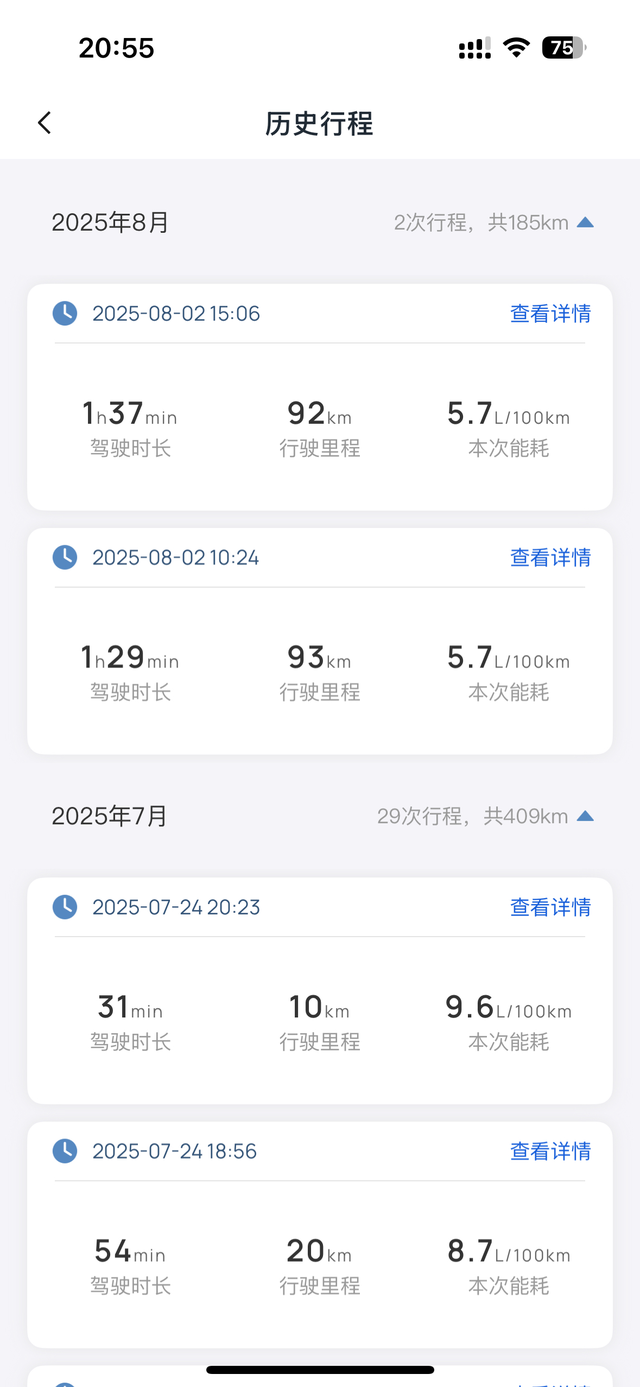View details of 2025-08-02 10:24 trip
The width and height of the screenshot is (640, 1387).
coord(550,558)
